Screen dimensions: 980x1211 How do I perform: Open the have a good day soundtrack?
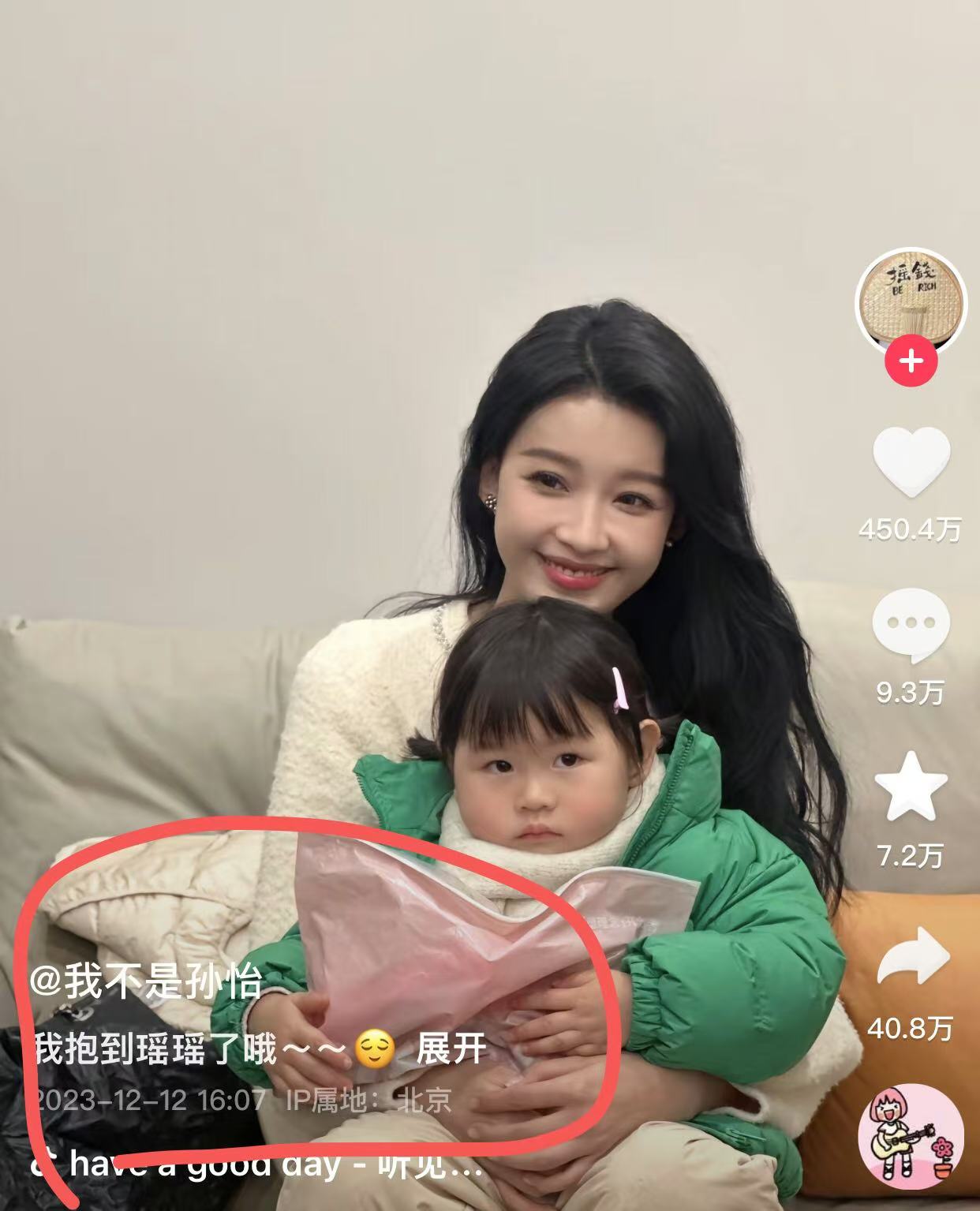click(x=260, y=1164)
